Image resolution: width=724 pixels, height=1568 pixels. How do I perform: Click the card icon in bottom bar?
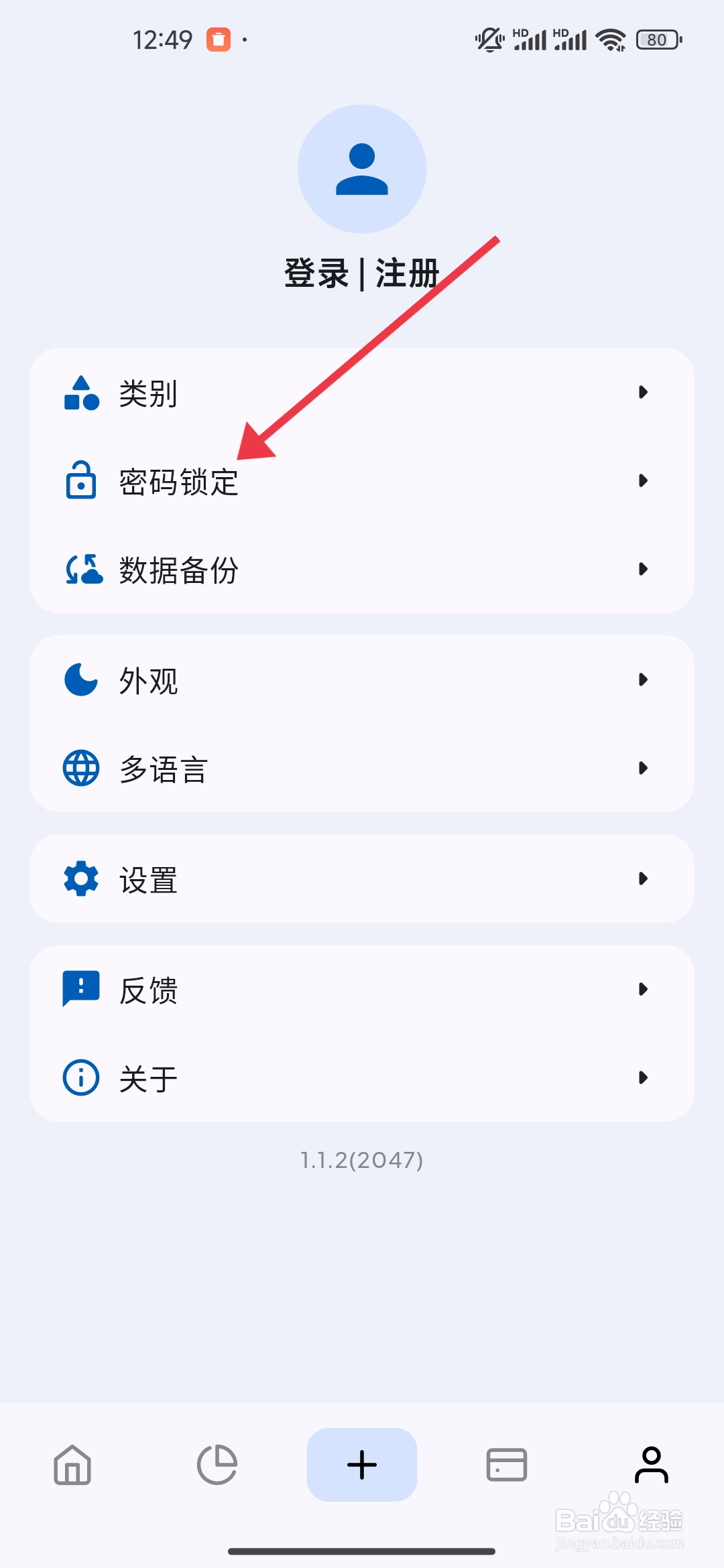point(507,1465)
